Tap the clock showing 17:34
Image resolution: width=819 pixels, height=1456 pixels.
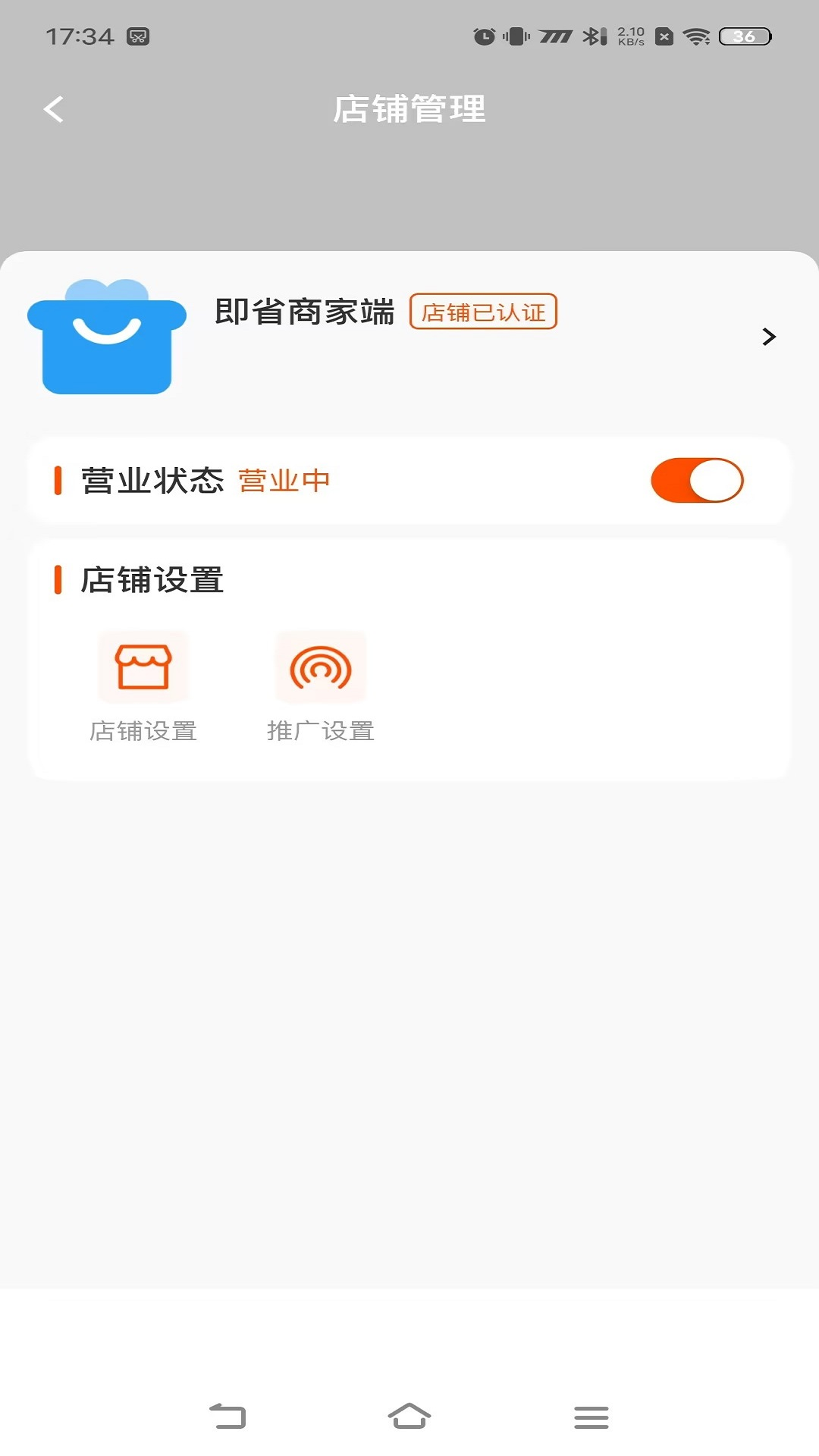pos(78,34)
